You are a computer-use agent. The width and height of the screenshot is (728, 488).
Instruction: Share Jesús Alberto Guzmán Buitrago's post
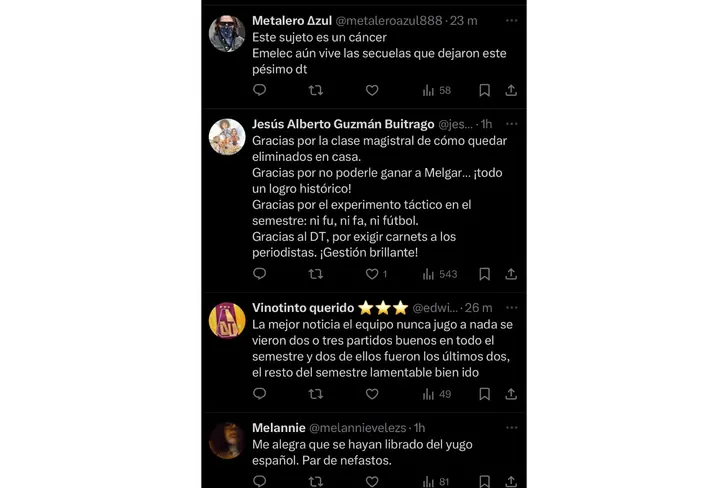[x=511, y=274]
